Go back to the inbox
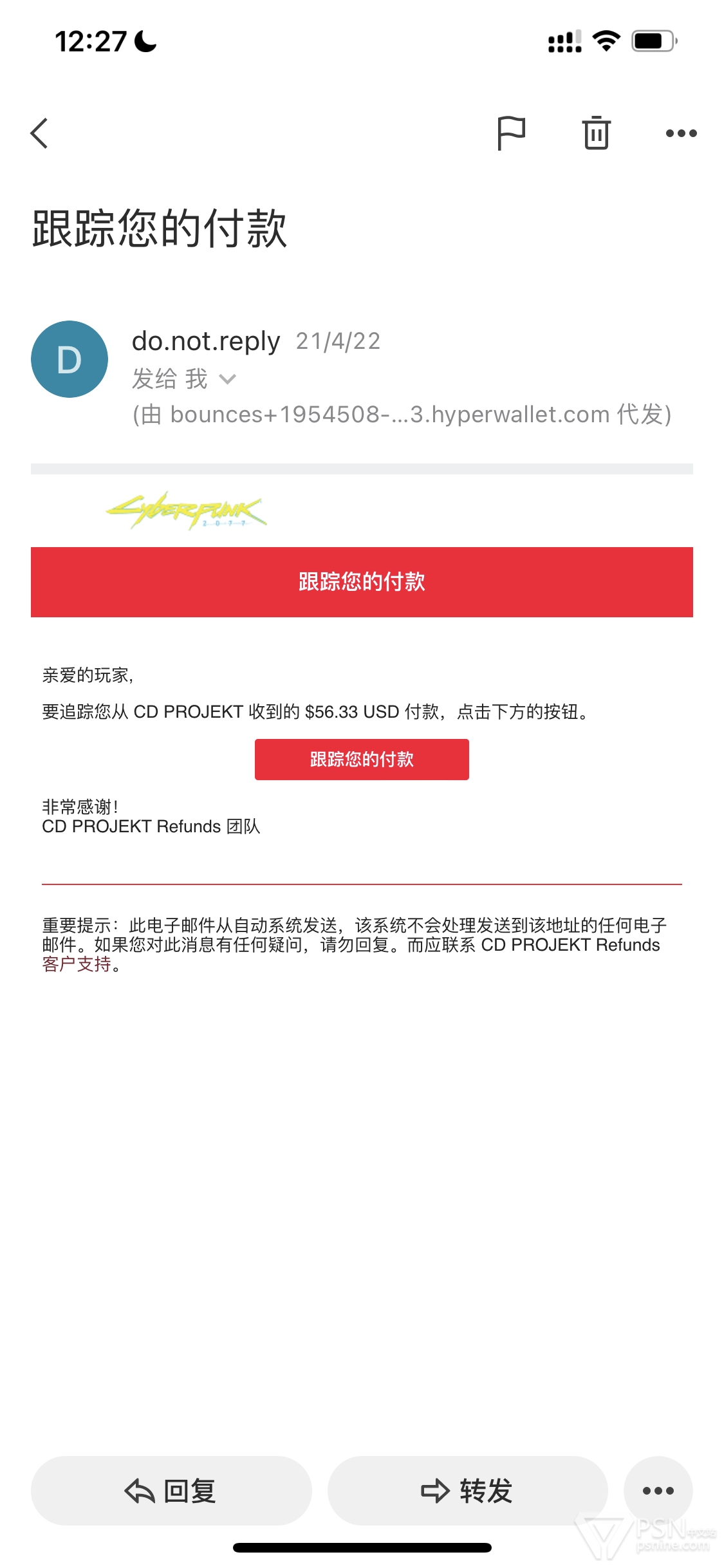The image size is (724, 1568). point(39,133)
